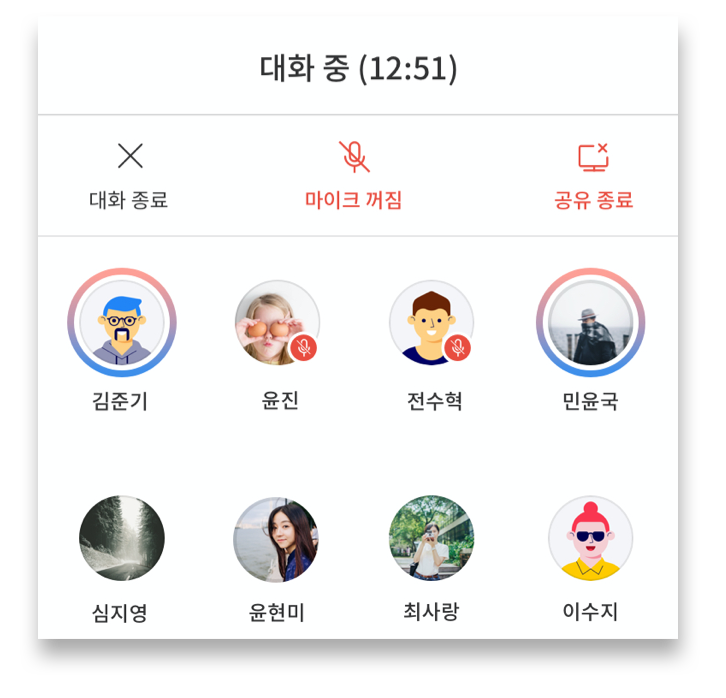Tap participant 전수혁's avatar
This screenshot has height=698, width=726.
point(431,322)
